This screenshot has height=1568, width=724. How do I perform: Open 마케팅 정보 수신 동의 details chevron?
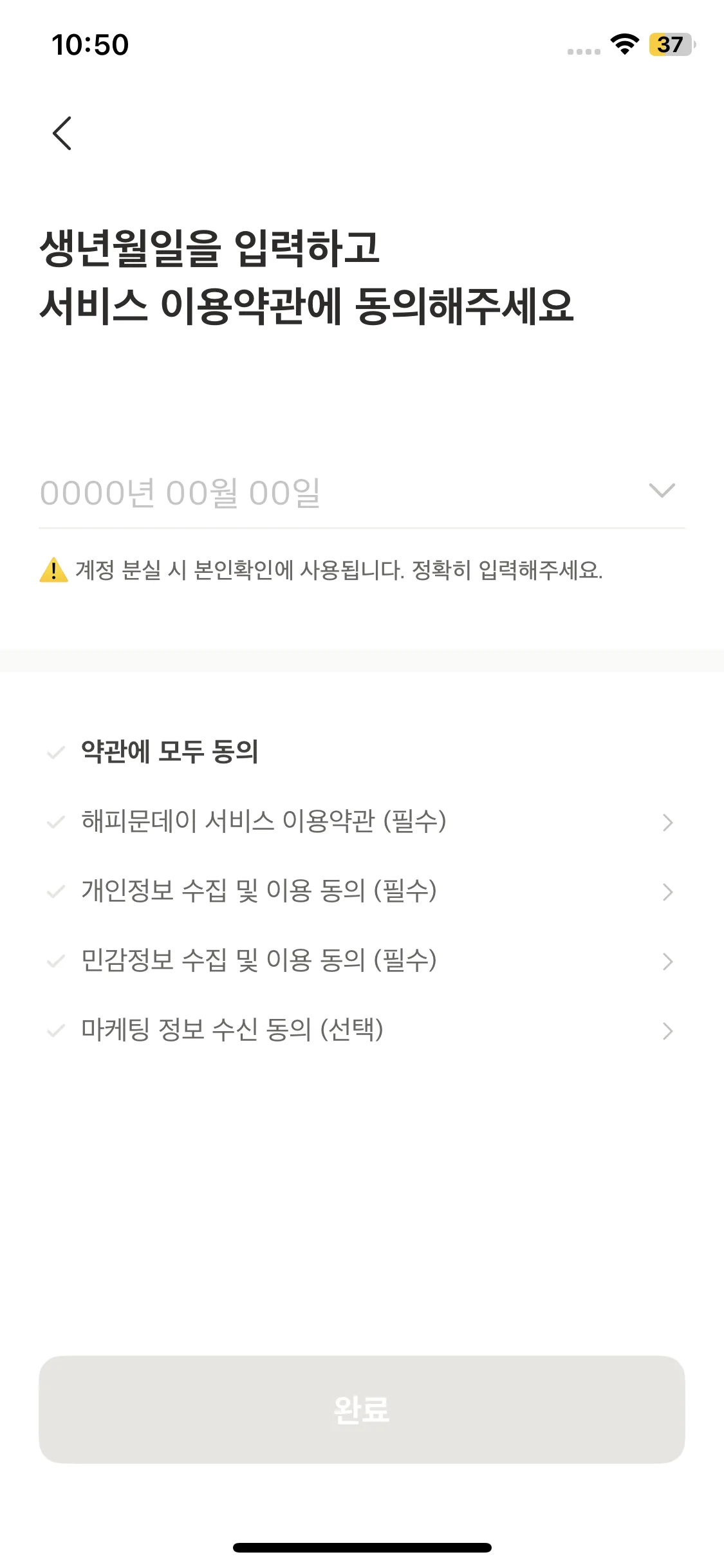(x=667, y=1031)
